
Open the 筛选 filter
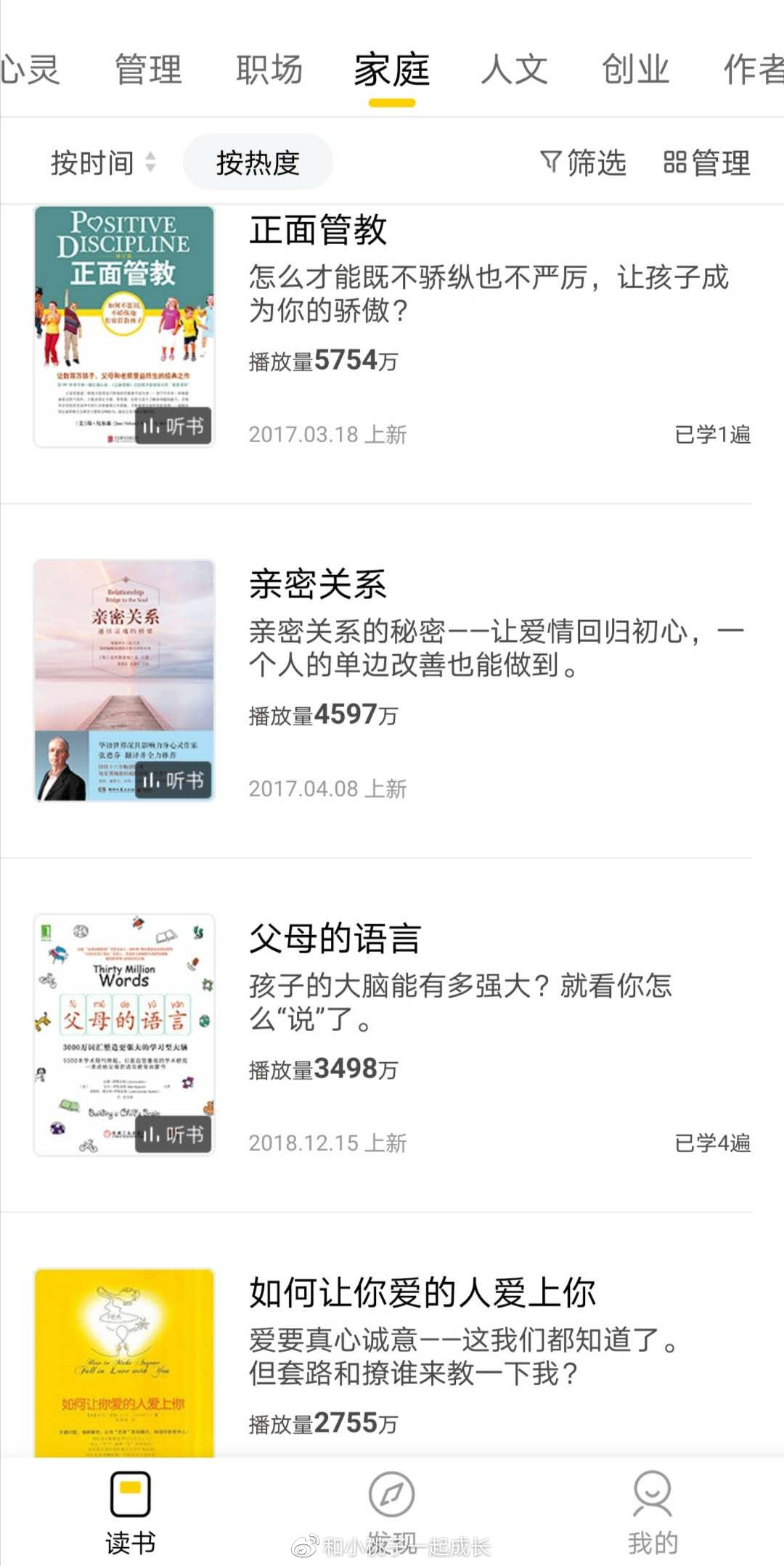pyautogui.click(x=583, y=163)
